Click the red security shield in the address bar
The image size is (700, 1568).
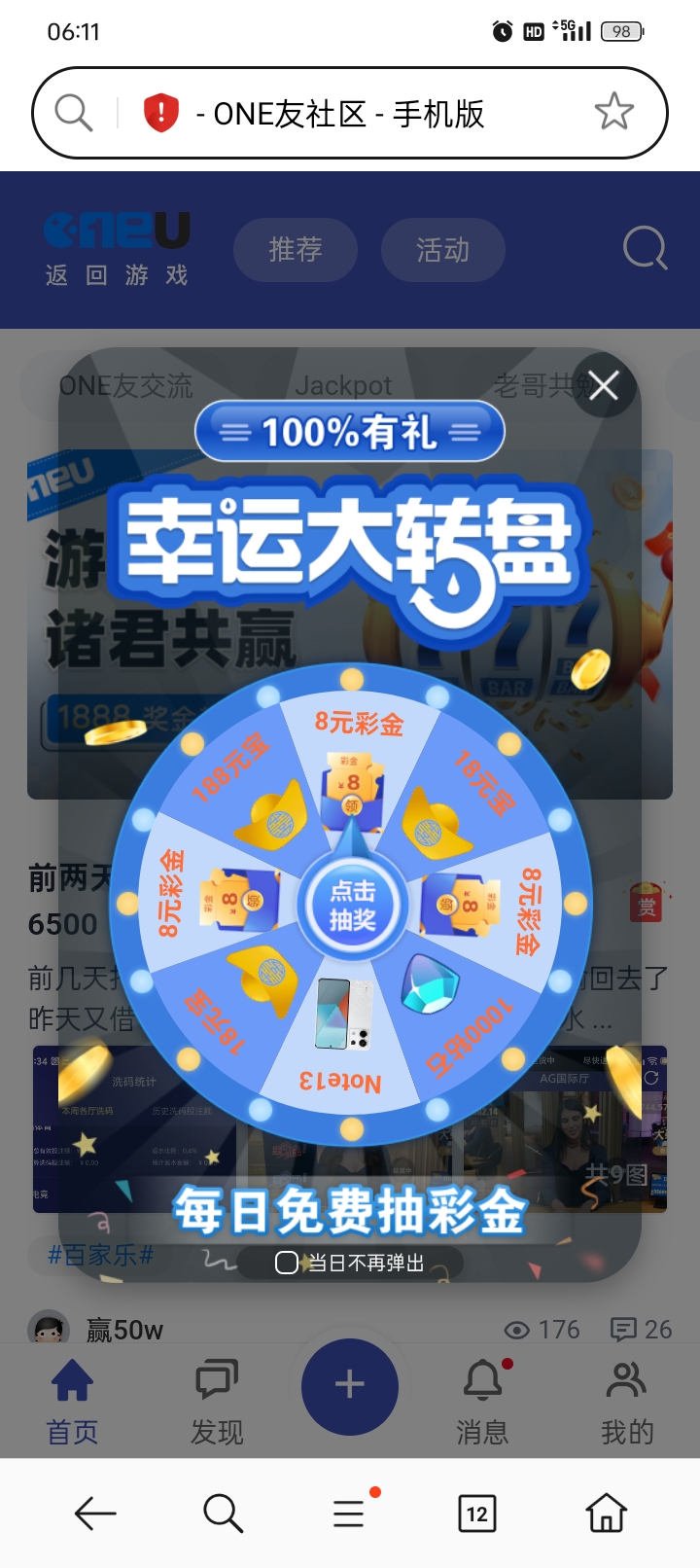coord(158,111)
